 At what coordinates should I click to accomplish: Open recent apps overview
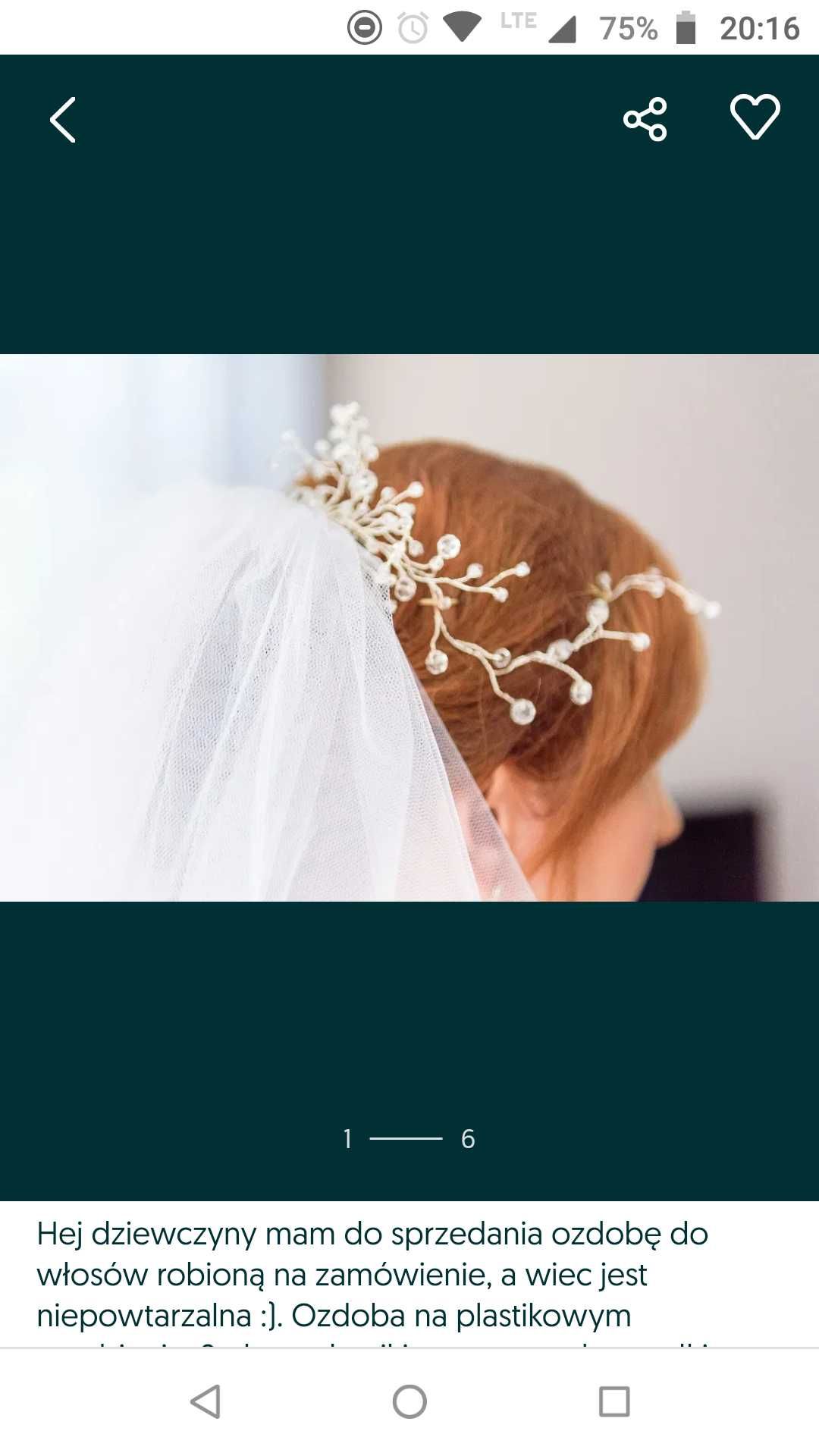coord(614,1401)
